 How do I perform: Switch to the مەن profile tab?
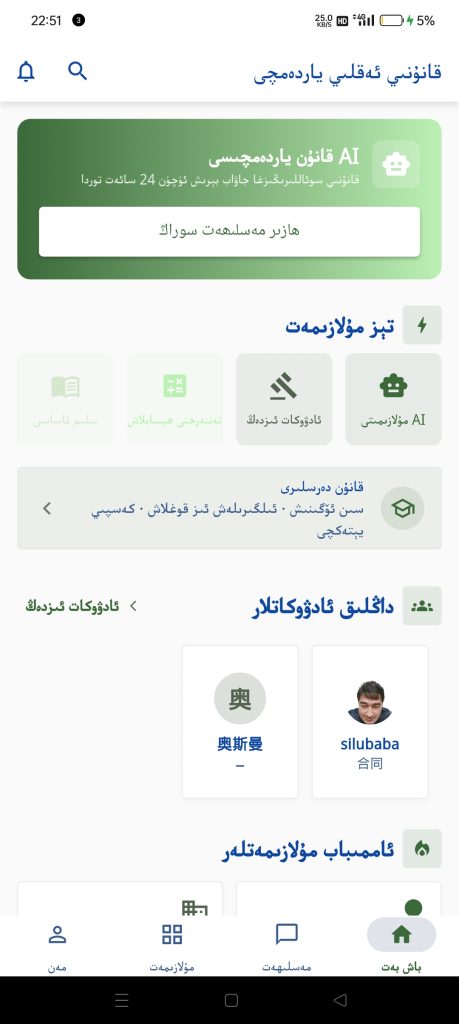[57, 946]
